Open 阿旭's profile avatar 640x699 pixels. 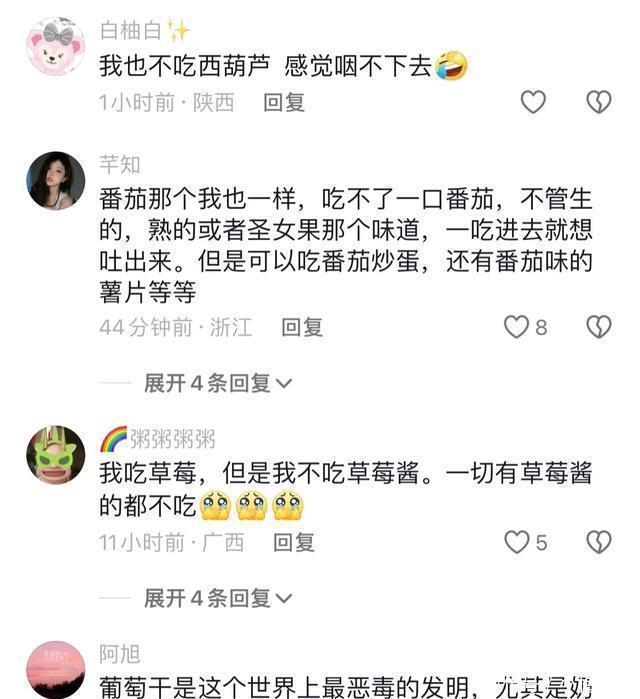[55, 670]
